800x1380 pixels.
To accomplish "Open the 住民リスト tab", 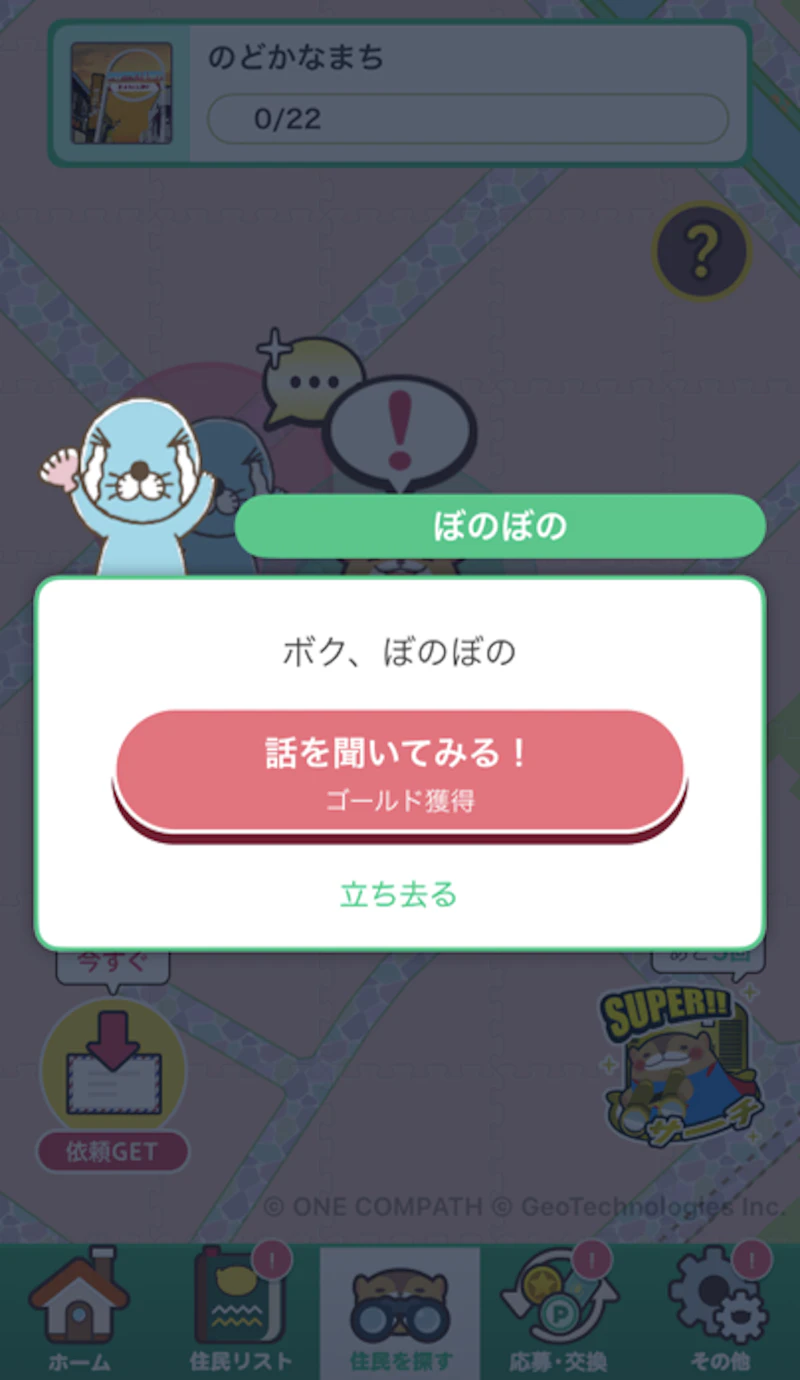I will [240, 1312].
